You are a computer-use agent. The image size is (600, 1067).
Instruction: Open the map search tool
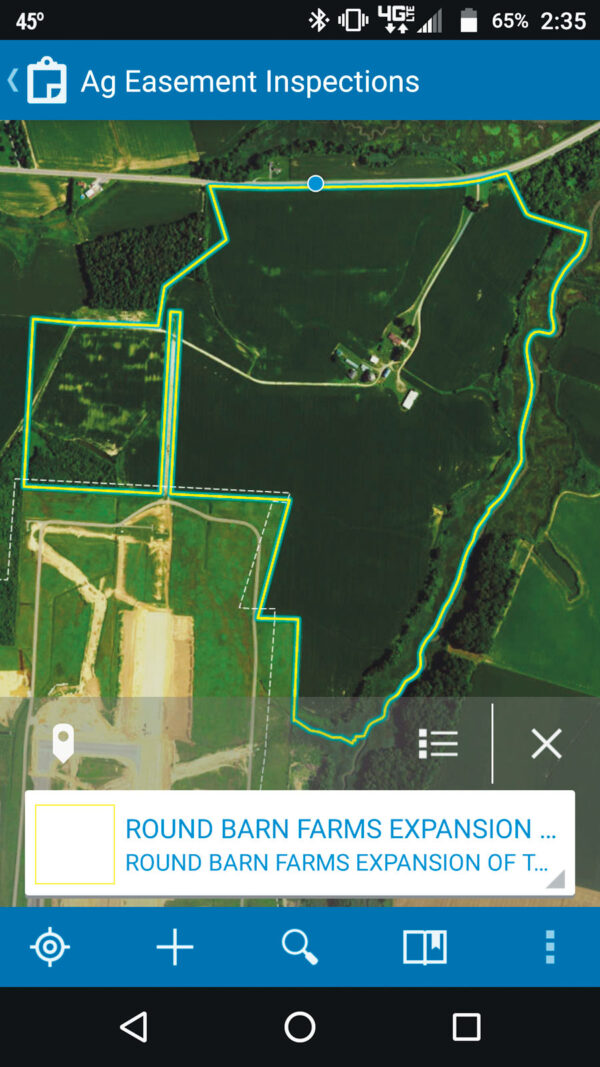coord(299,946)
